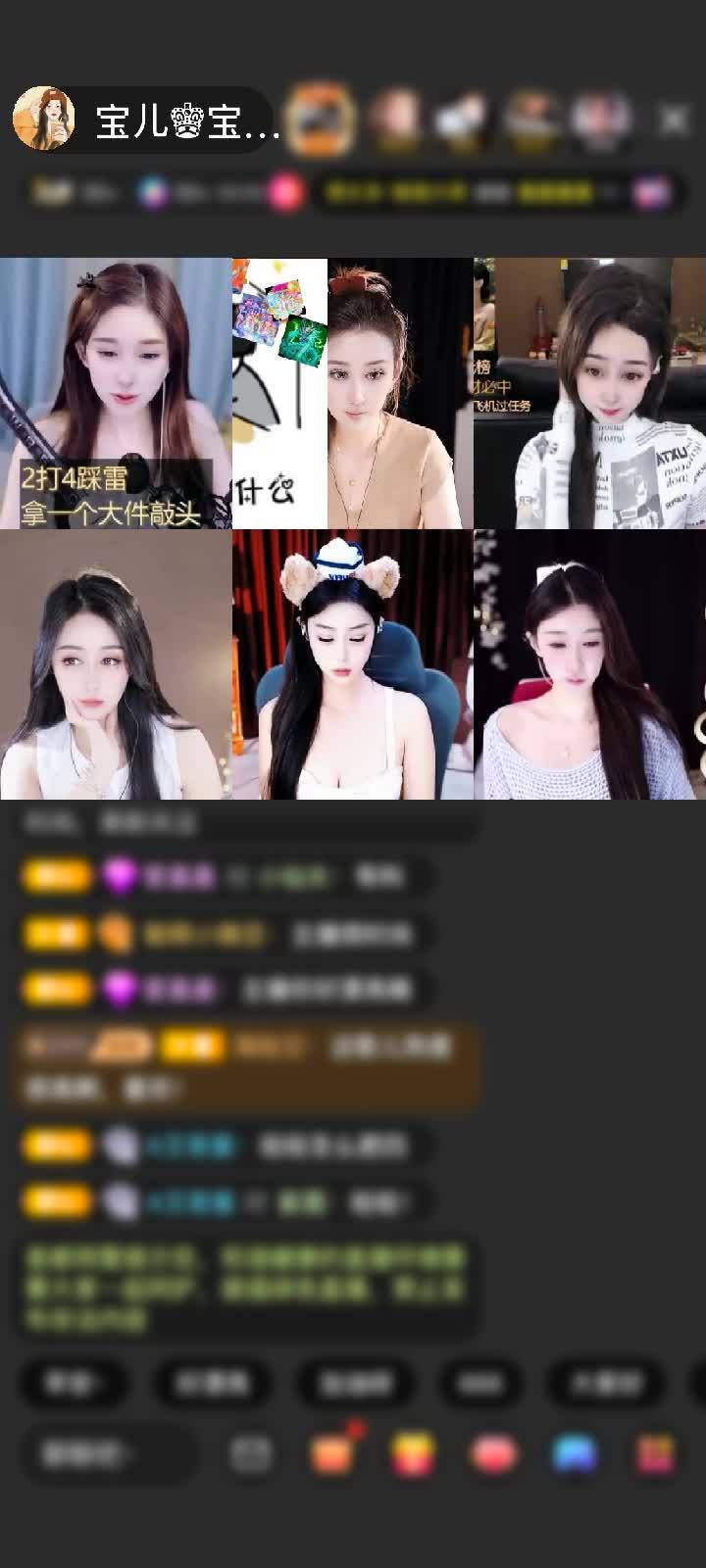This screenshot has width=706, height=1568.
Task: Open the stream tile with newspaper-print shirt
Action: (589, 393)
